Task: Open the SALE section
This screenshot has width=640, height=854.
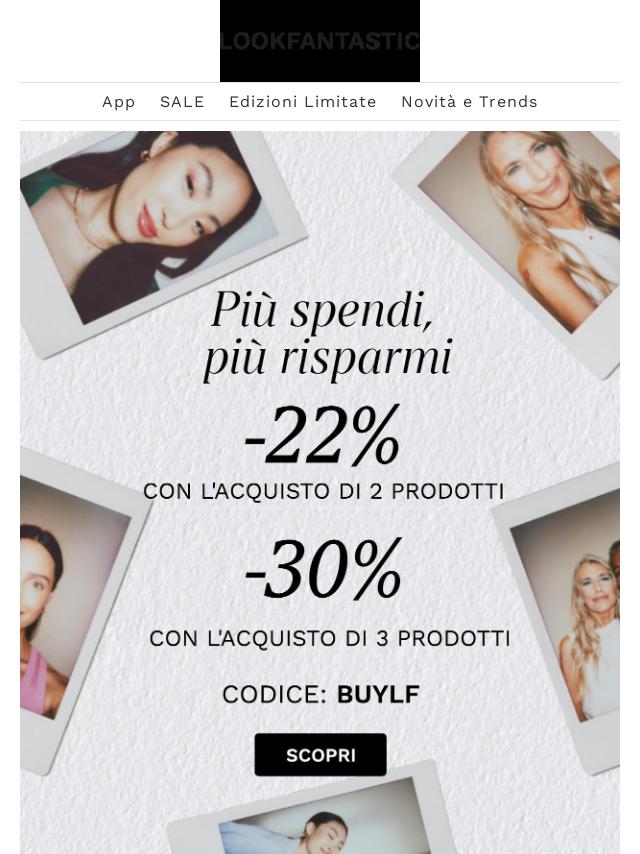Action: click(x=182, y=102)
